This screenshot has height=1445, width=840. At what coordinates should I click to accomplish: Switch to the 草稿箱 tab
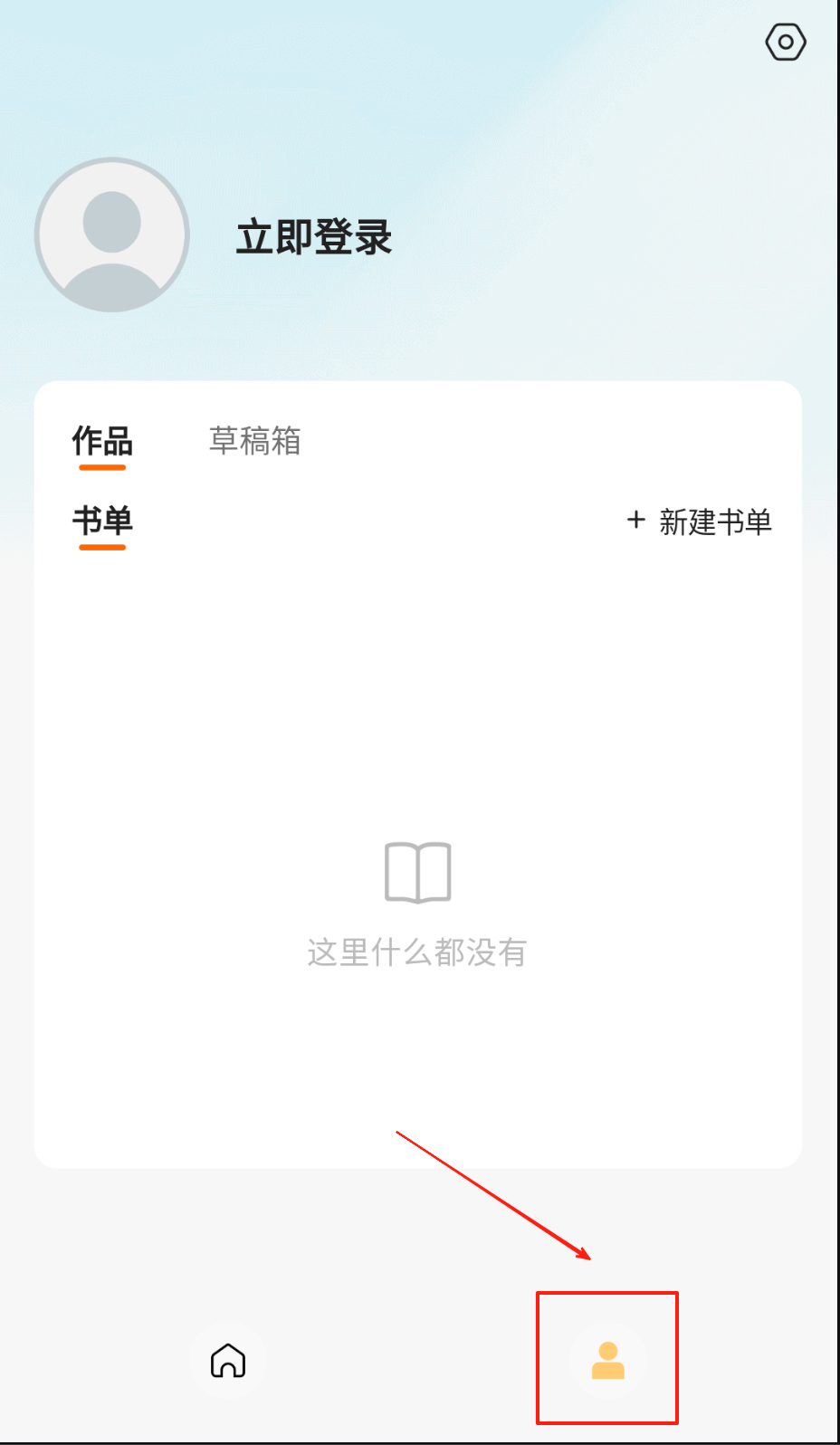(x=254, y=441)
